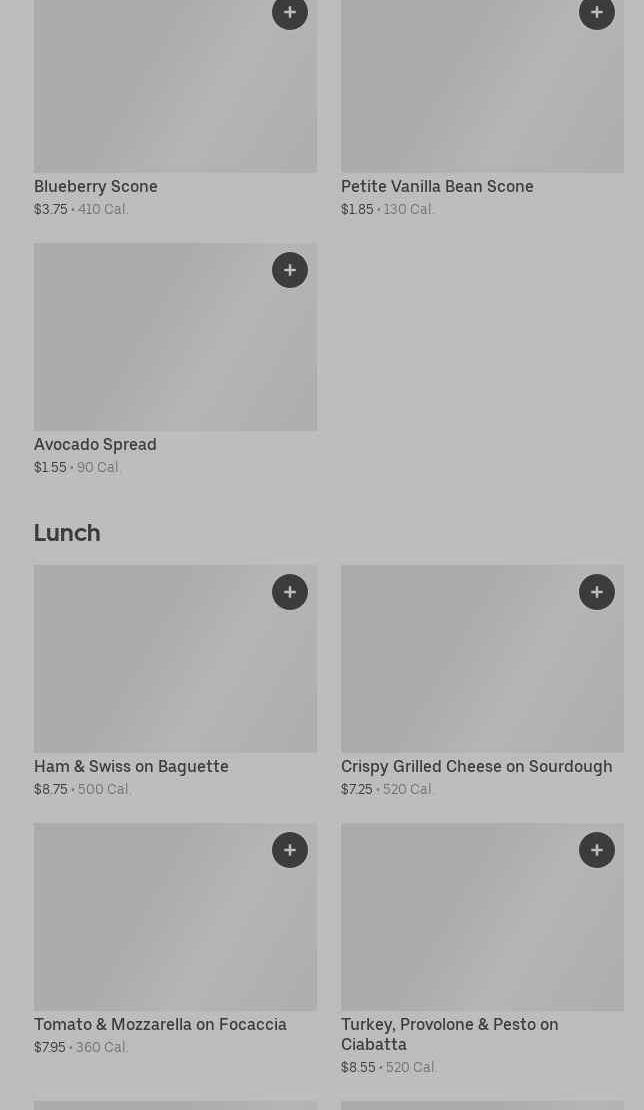Add Crispy Grilled Cheese on Sourdough
This screenshot has width=644, height=1110.
pos(597,592)
